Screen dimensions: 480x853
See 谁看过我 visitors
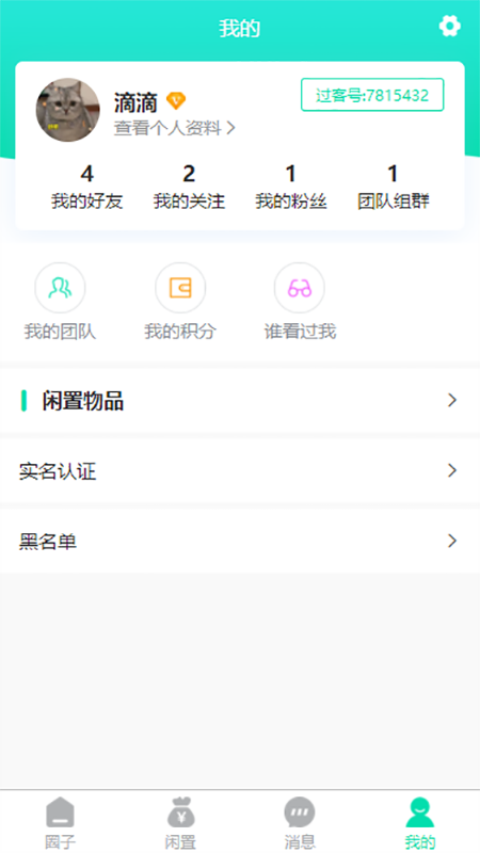click(300, 302)
